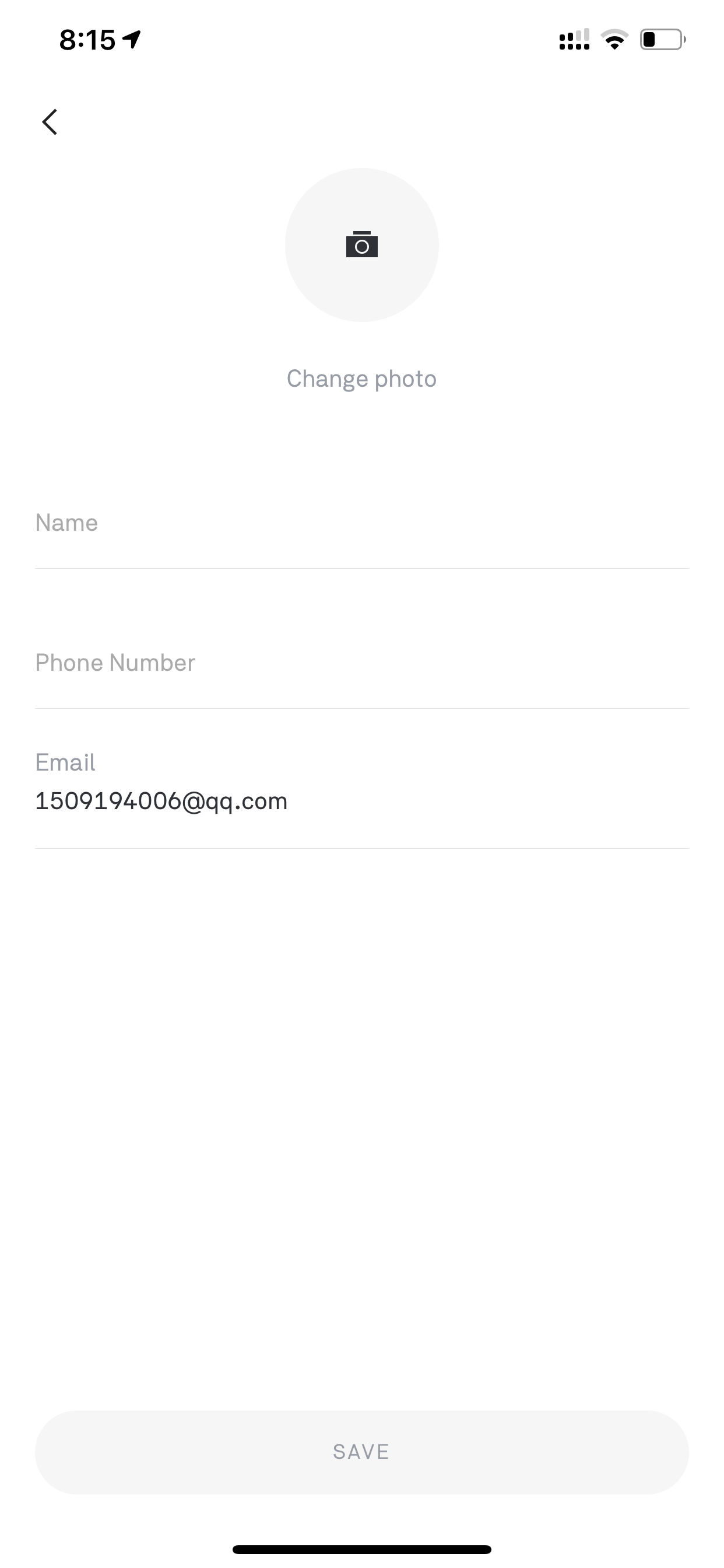Hit the SAVE button

coord(362,1452)
